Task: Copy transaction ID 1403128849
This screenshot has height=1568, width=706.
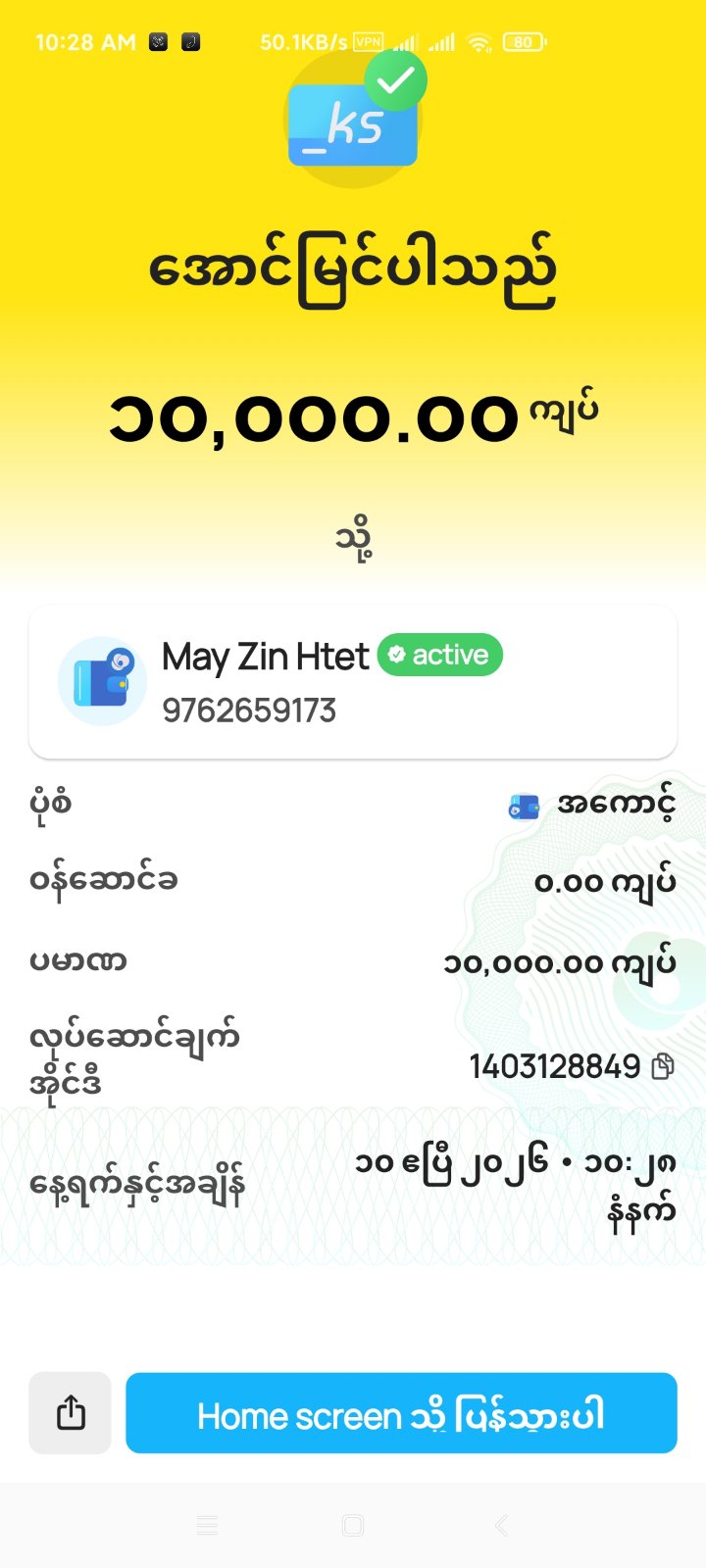Action: [x=663, y=1066]
